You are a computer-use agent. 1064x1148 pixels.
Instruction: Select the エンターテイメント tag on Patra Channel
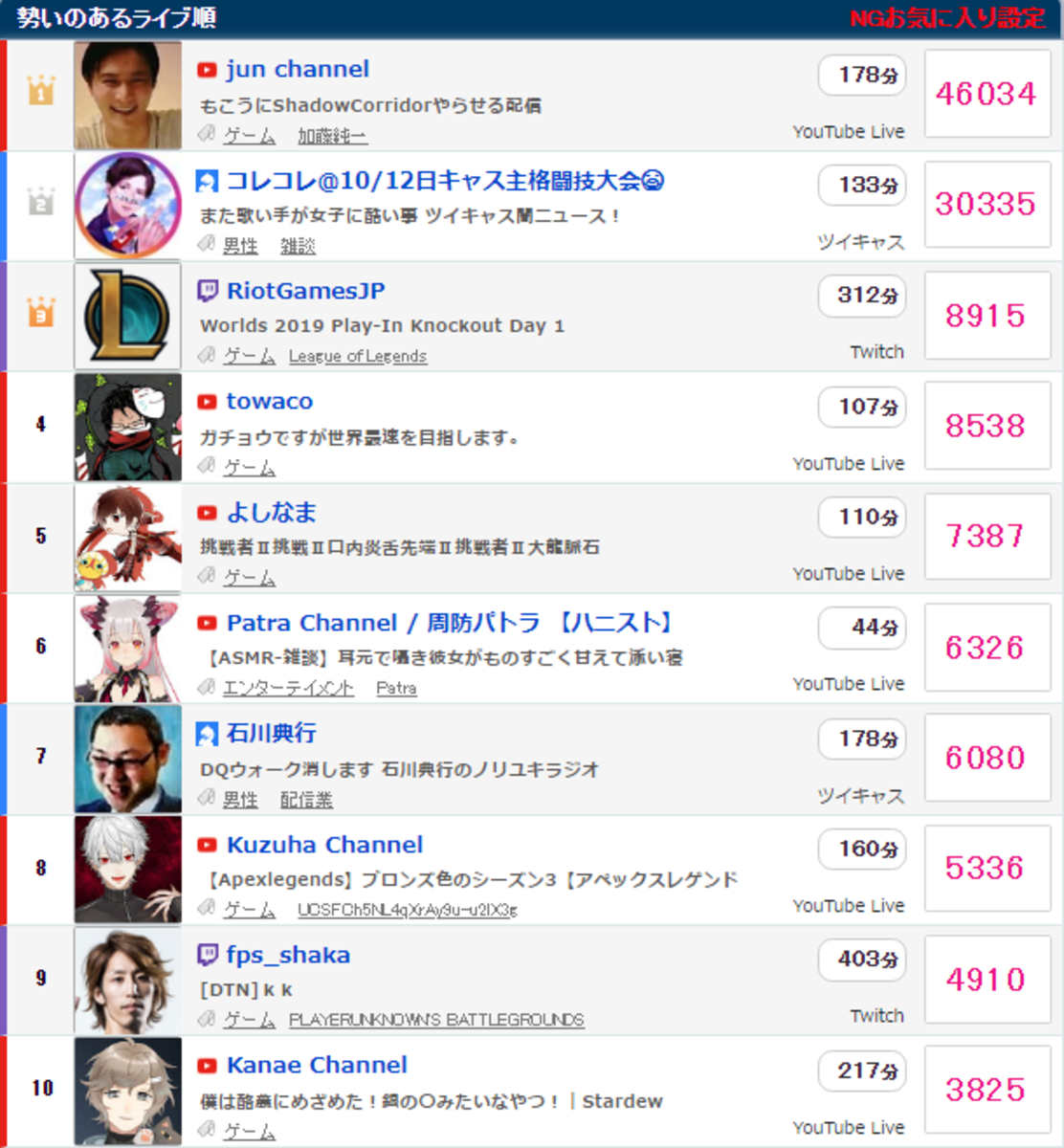[288, 688]
